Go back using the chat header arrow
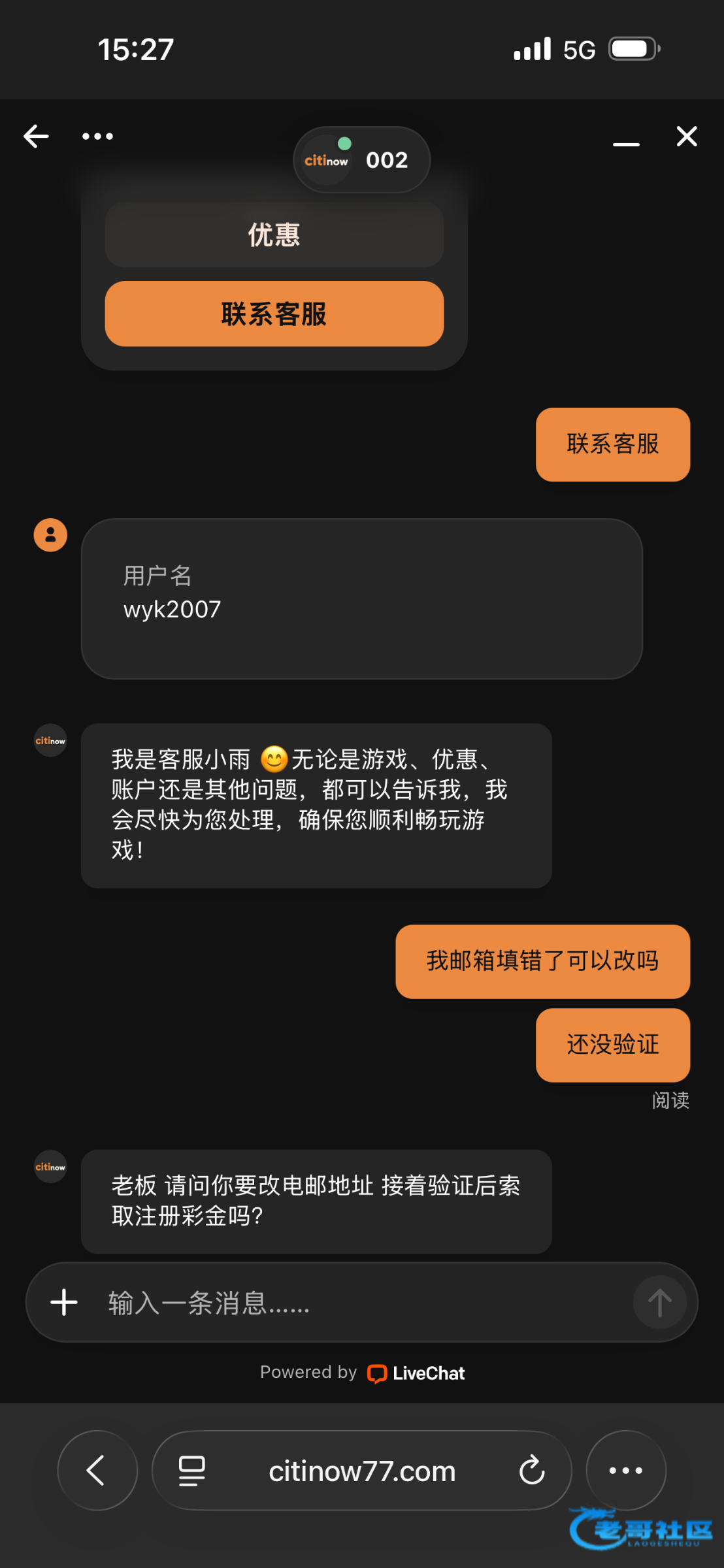The height and width of the screenshot is (1568, 724). (36, 137)
